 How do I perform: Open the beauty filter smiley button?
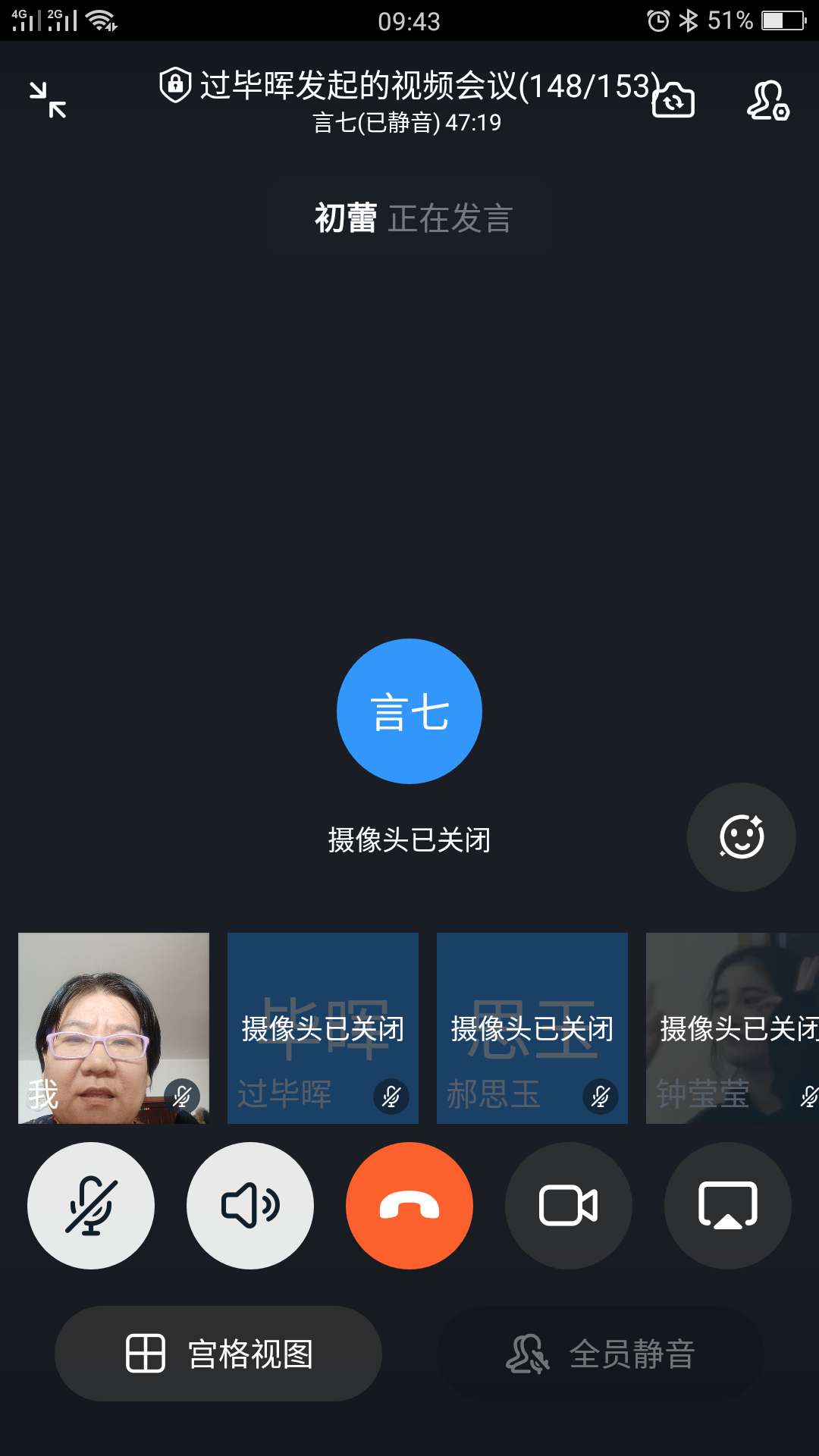point(741,837)
